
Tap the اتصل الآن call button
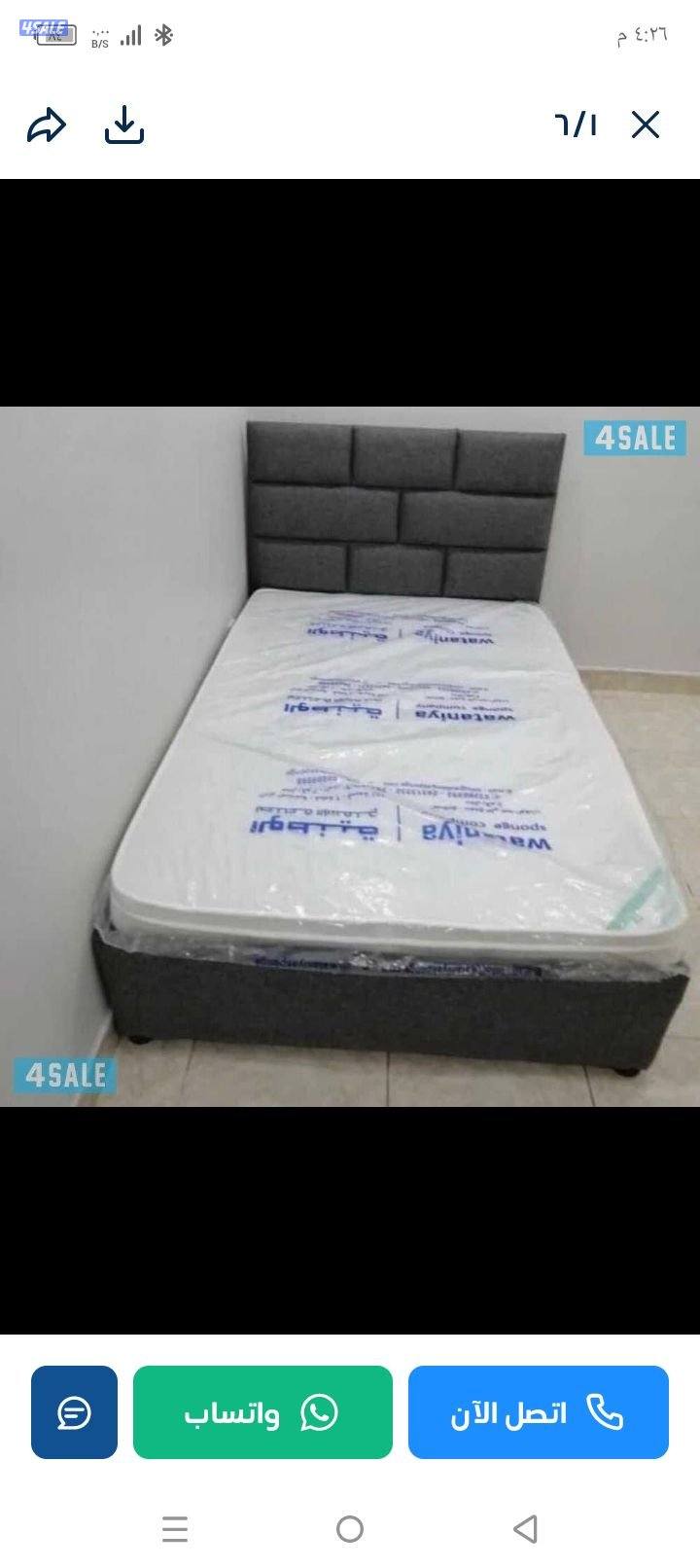538,1412
